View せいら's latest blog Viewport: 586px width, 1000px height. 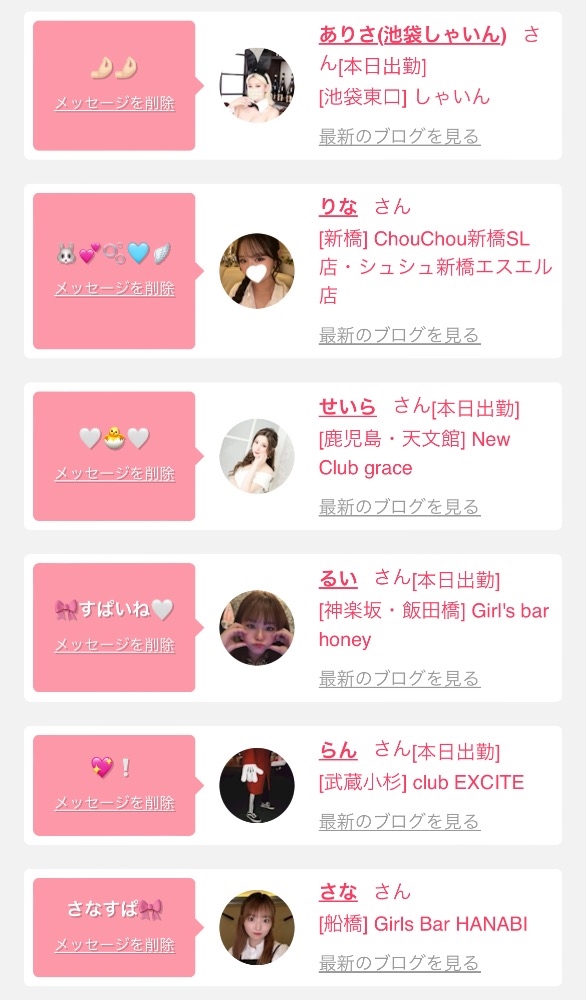[399, 507]
